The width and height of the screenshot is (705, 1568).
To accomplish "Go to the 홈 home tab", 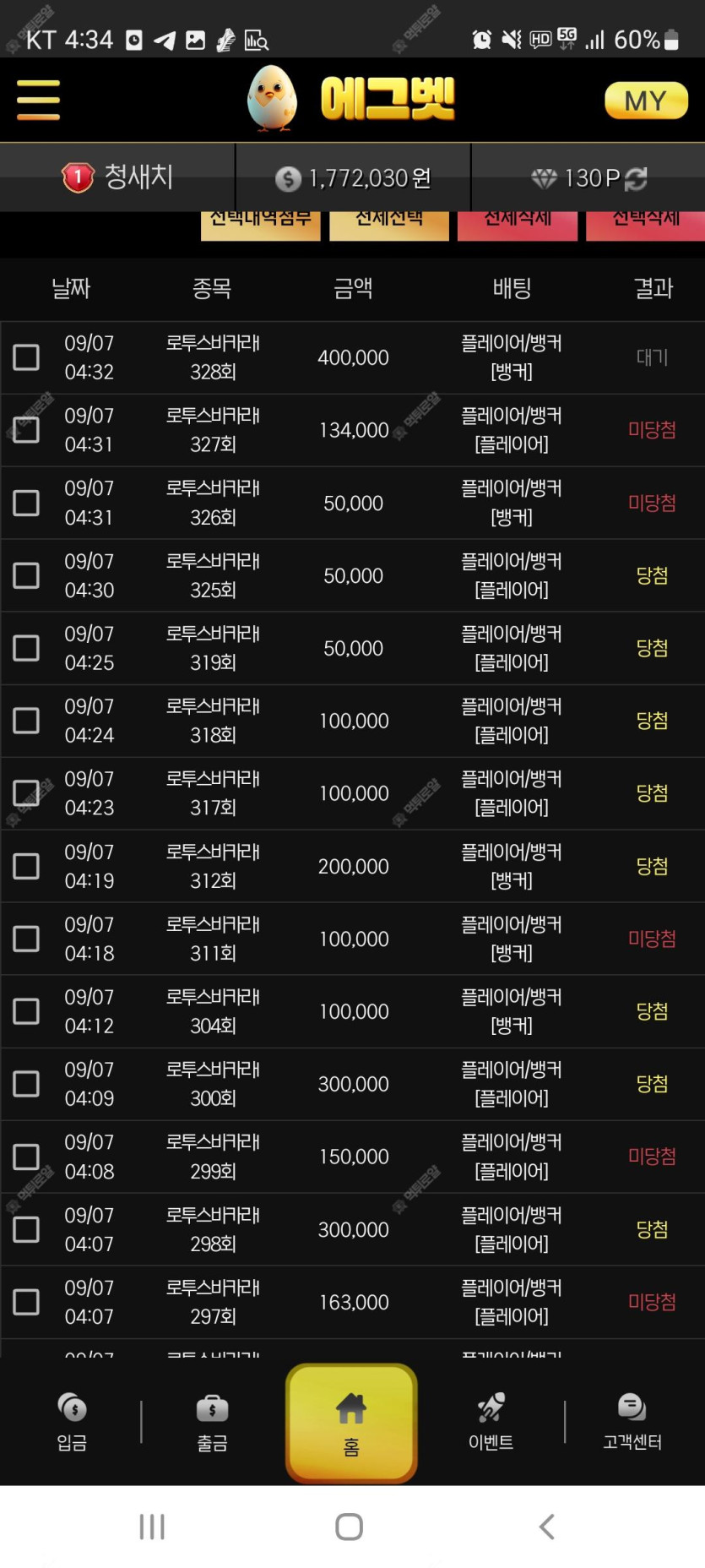I will tap(351, 1423).
